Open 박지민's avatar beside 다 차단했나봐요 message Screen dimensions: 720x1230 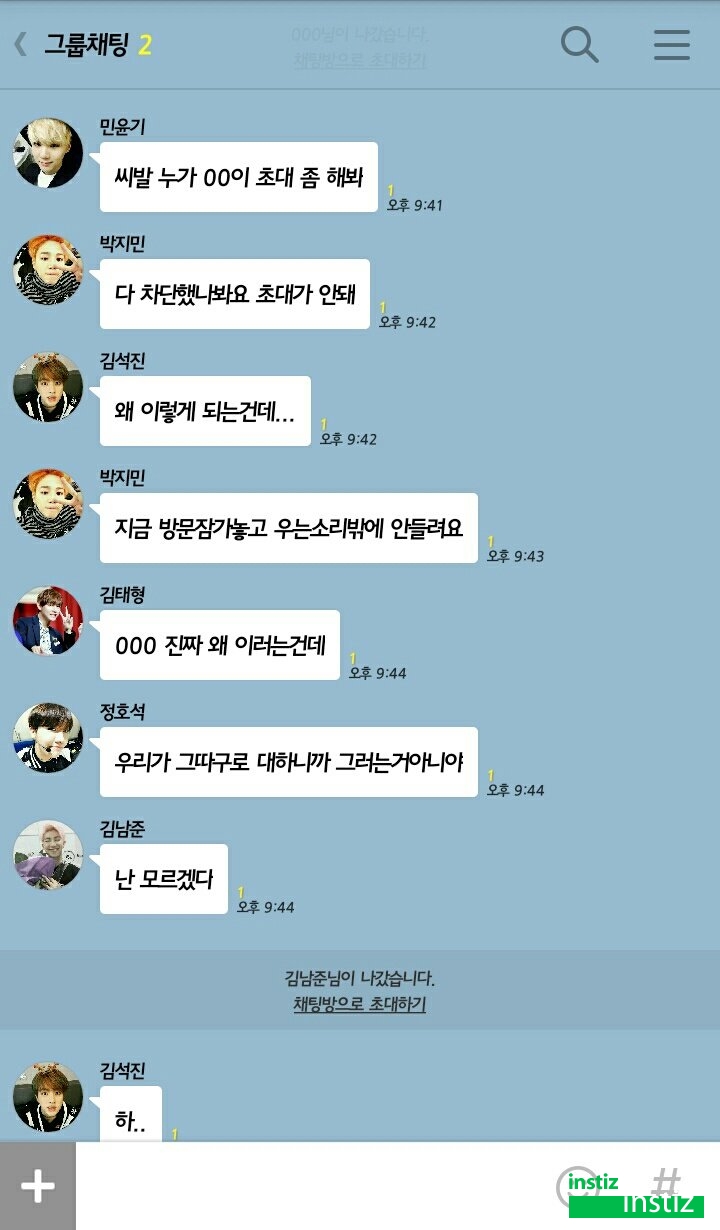(48, 270)
